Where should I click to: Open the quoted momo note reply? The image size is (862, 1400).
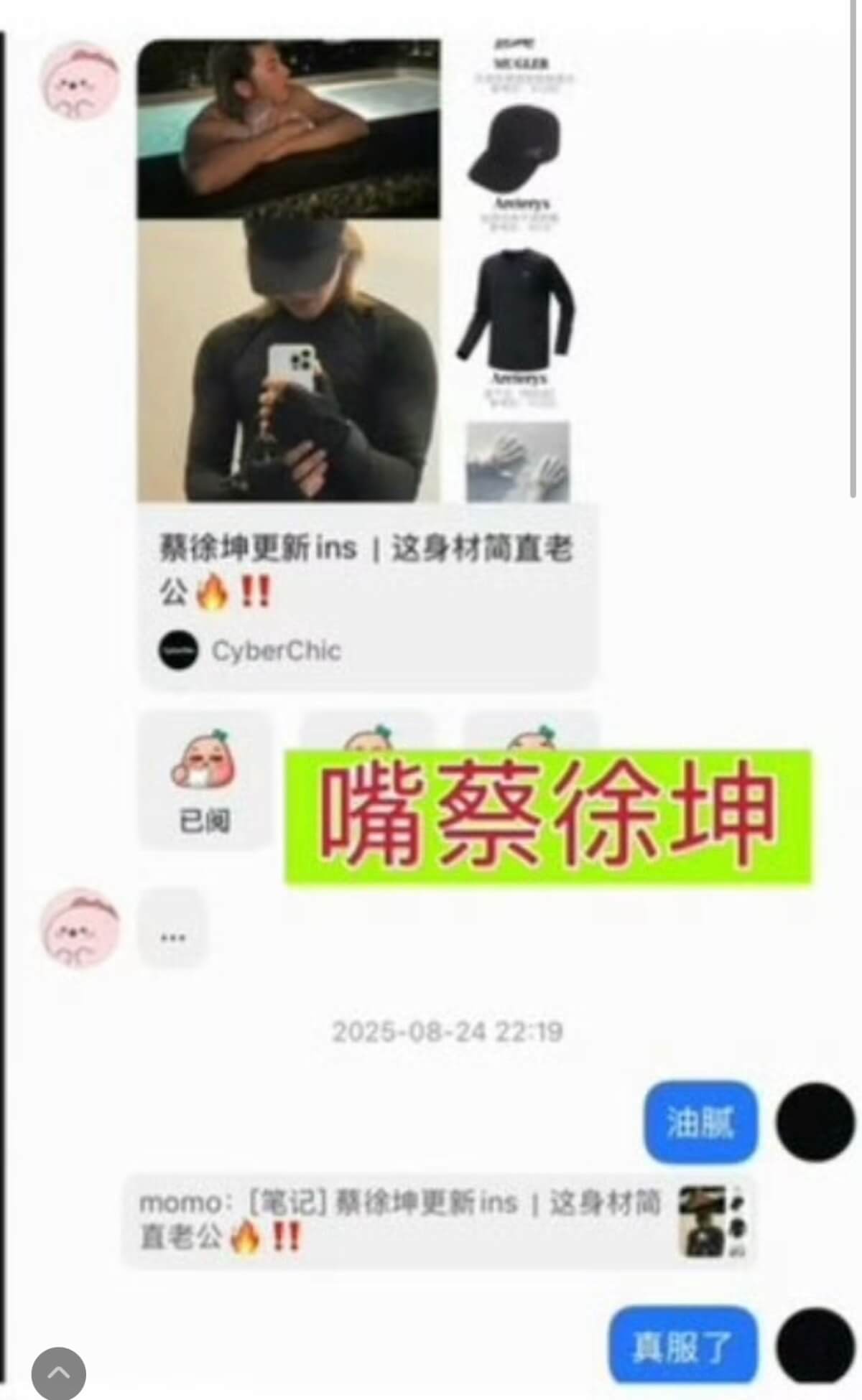point(438,1221)
